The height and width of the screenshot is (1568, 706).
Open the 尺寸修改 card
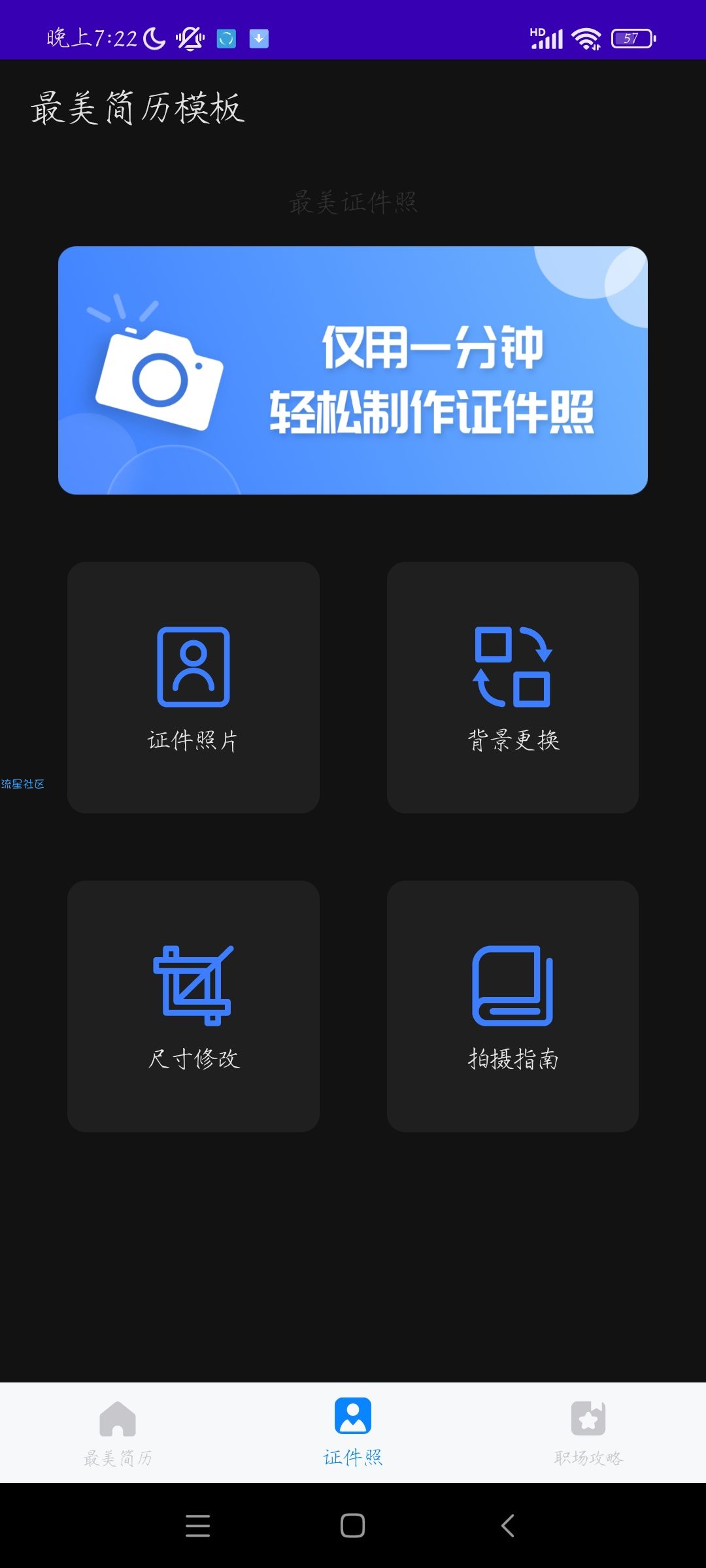pos(193,1006)
